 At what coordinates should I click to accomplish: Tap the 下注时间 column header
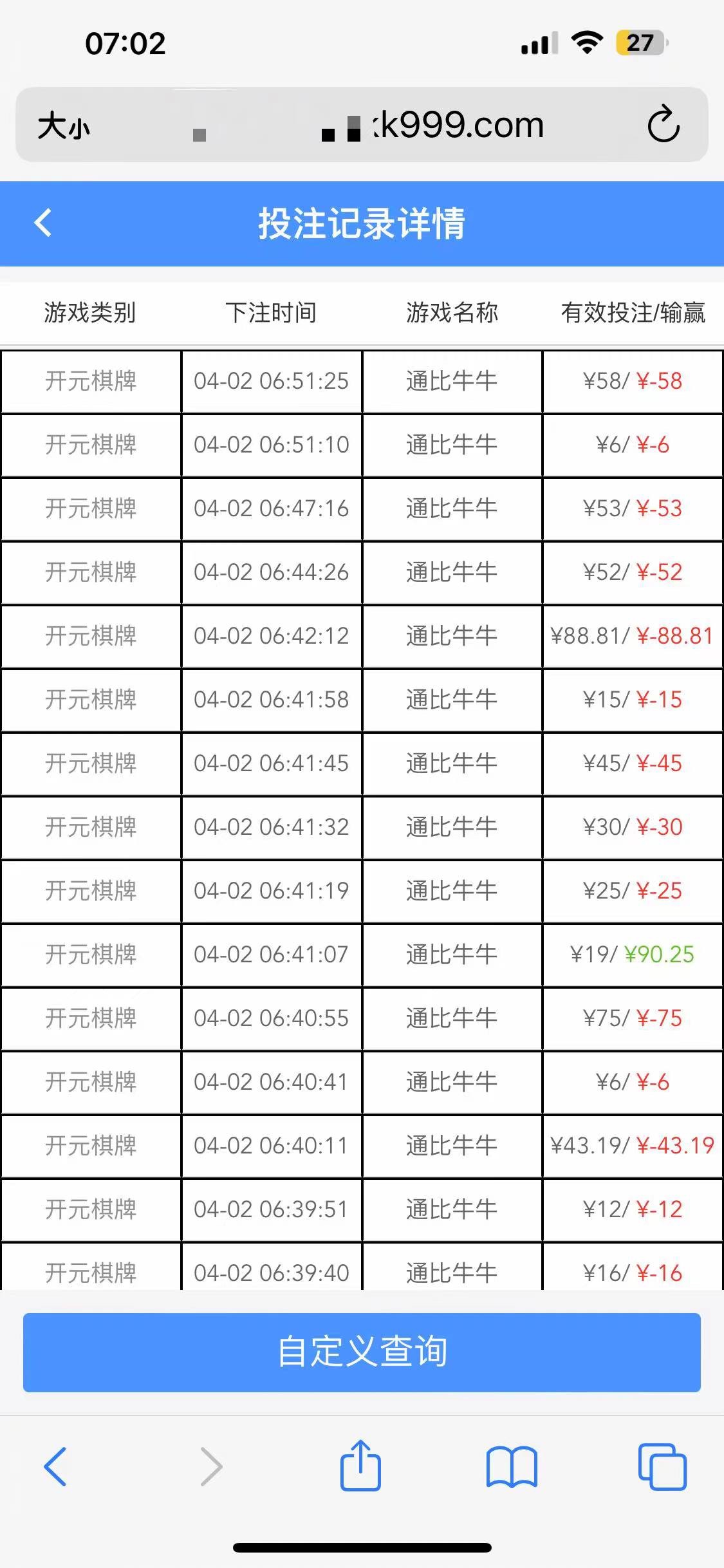272,313
